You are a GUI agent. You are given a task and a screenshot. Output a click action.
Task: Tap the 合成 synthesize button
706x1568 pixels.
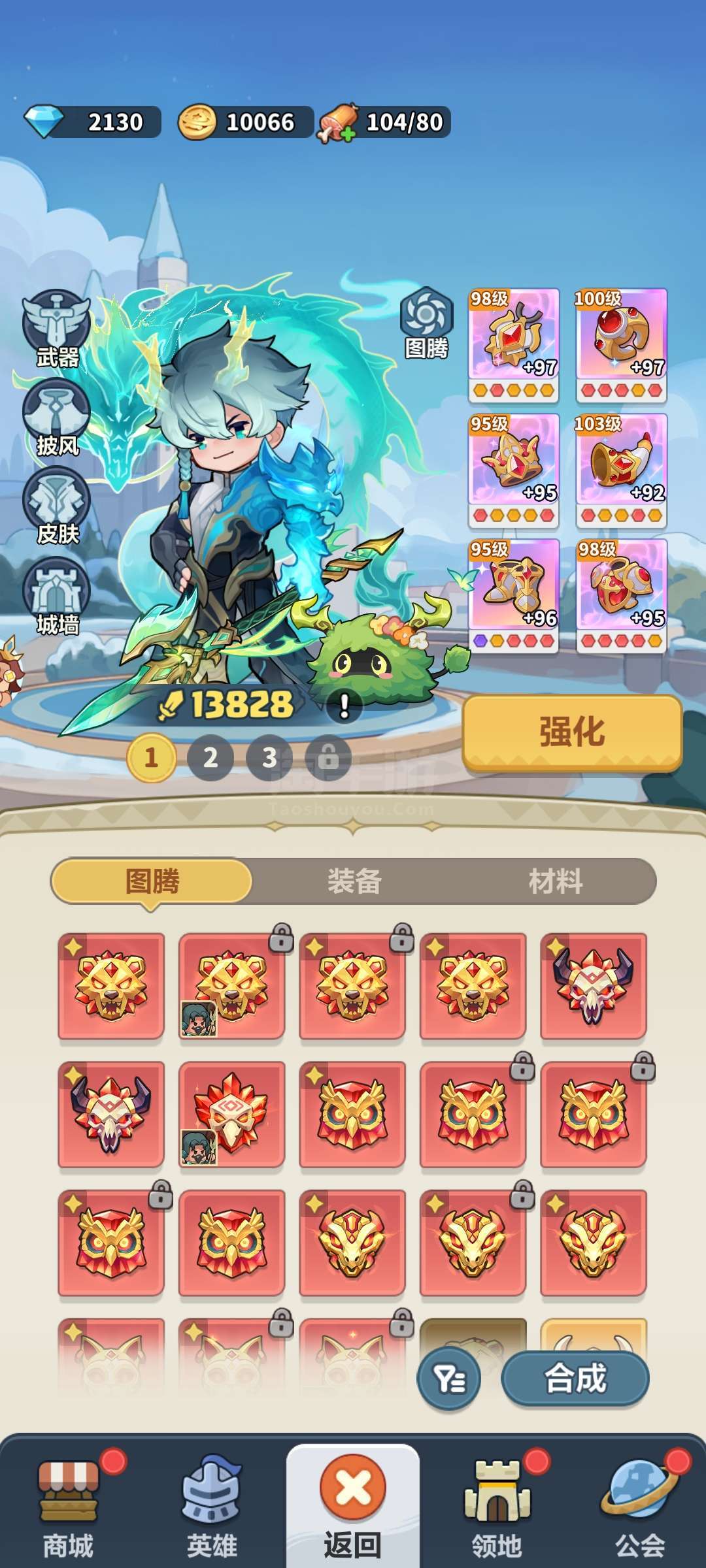tap(575, 1379)
